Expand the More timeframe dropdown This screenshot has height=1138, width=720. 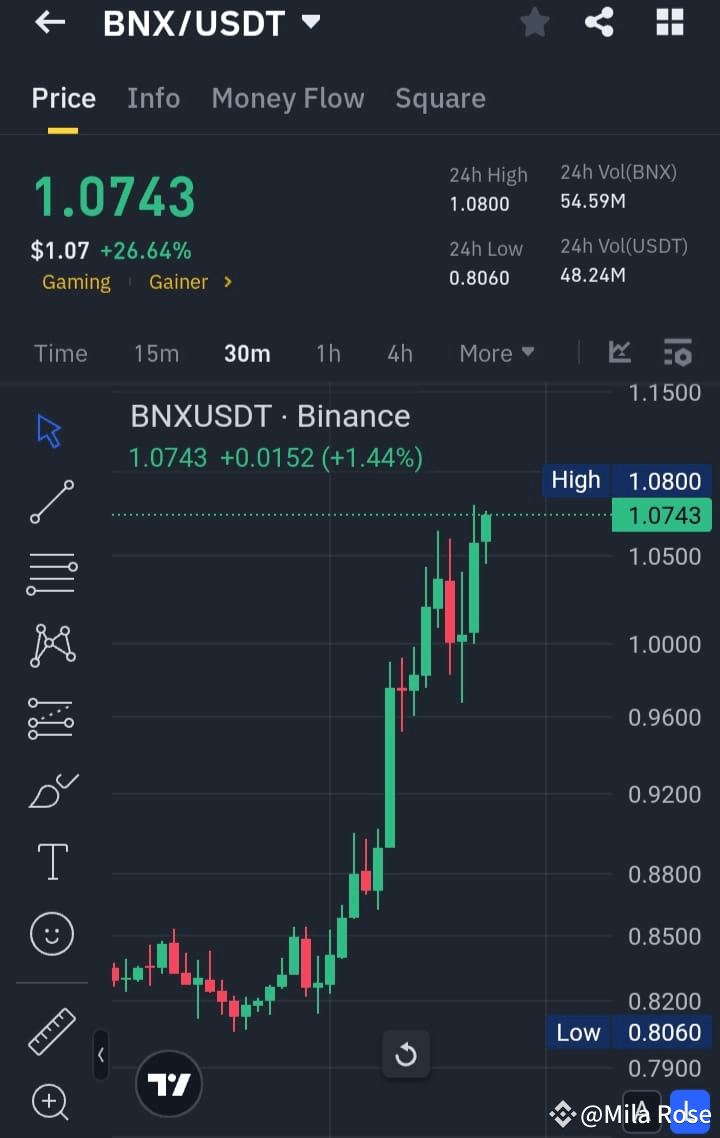pyautogui.click(x=496, y=352)
